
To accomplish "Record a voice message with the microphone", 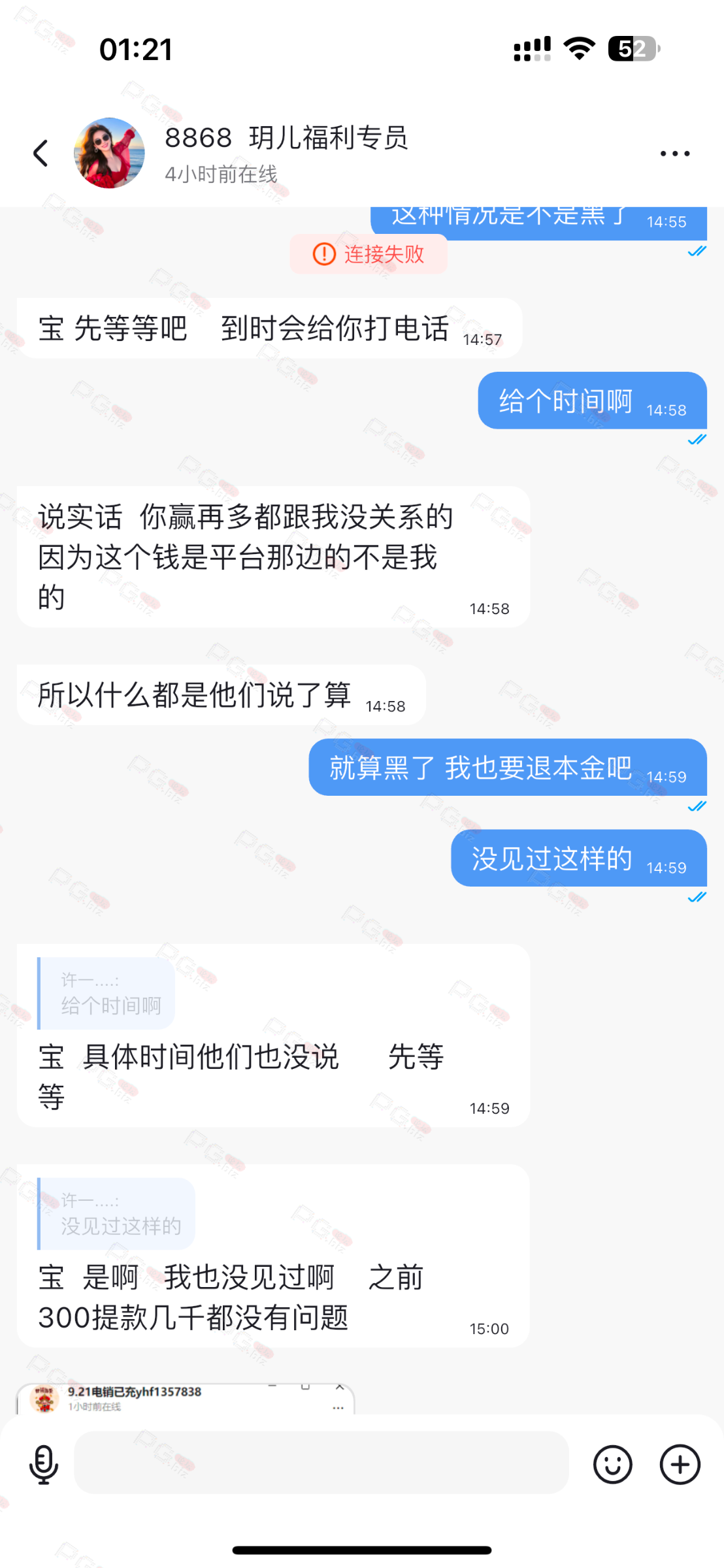I will pyautogui.click(x=44, y=1464).
